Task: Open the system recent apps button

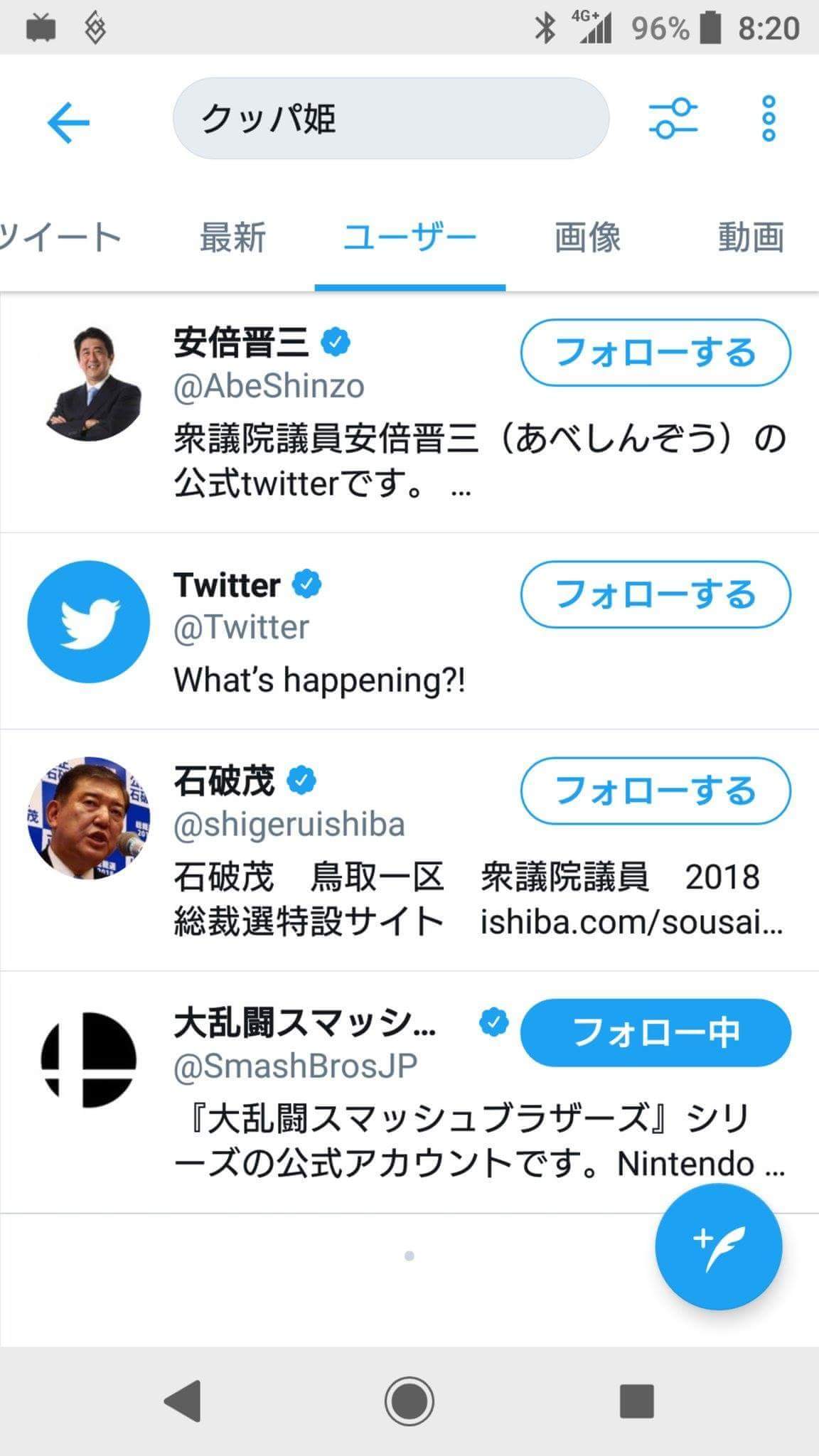Action: 636,1401
